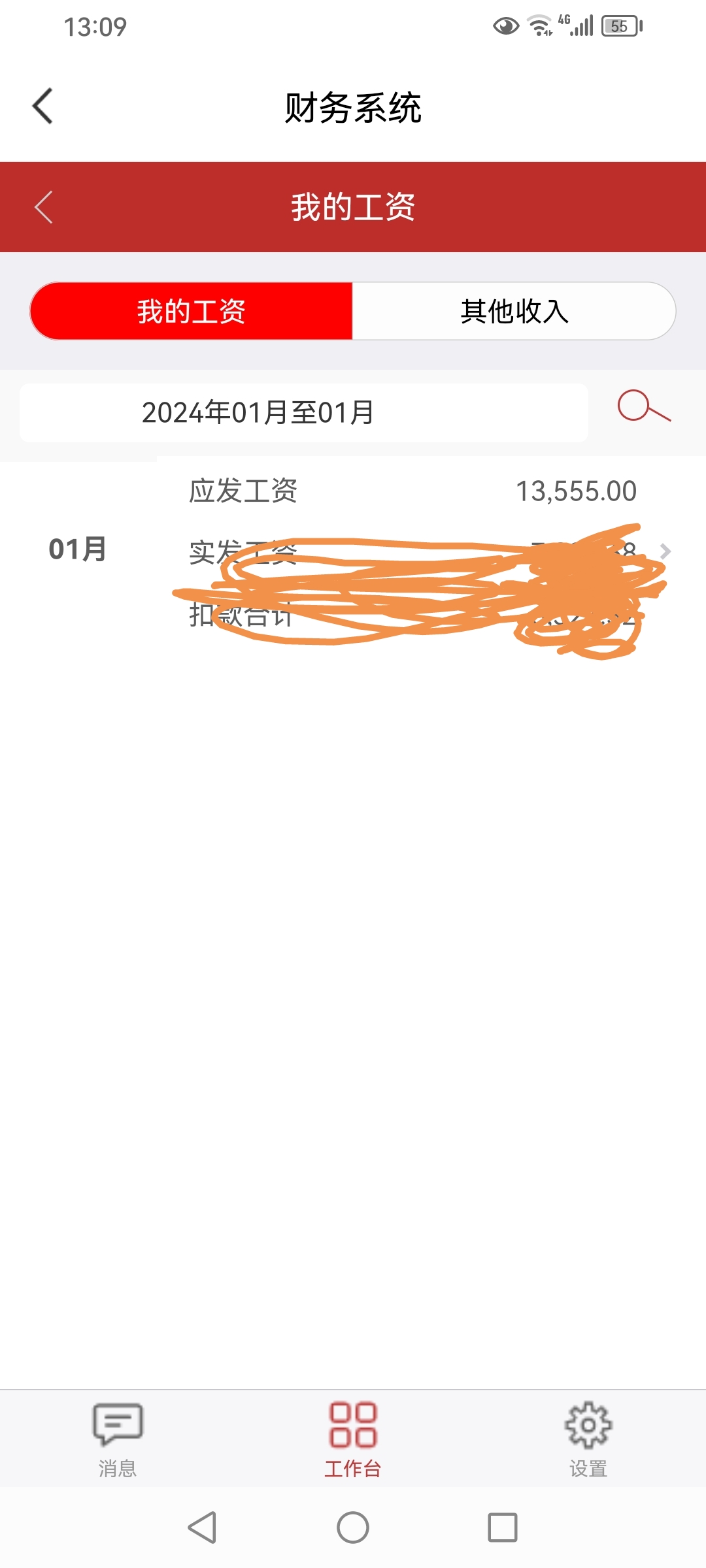Screen dimensions: 706x1568
Task: Tap the black back arrow beside 财务系统
Action: pos(42,106)
